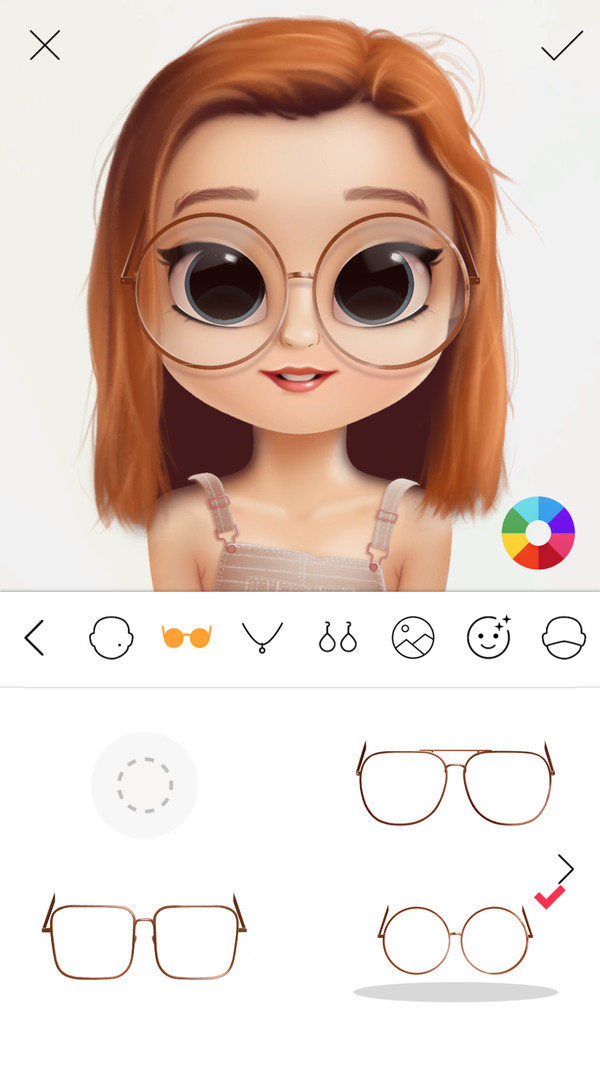Select the round frame glasses
Screen dimensions: 600x1066
click(x=455, y=939)
